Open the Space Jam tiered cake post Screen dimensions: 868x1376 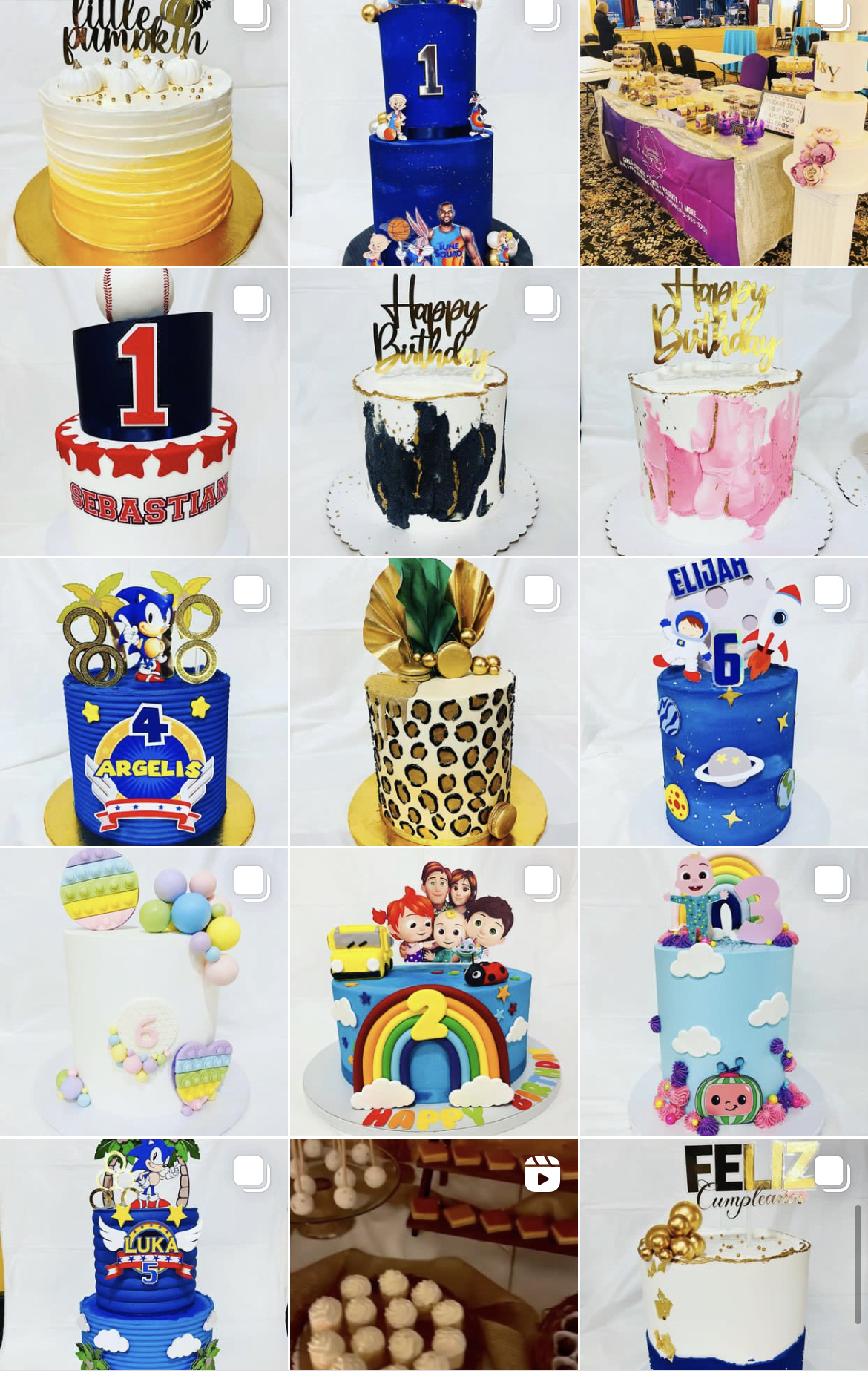point(433,132)
